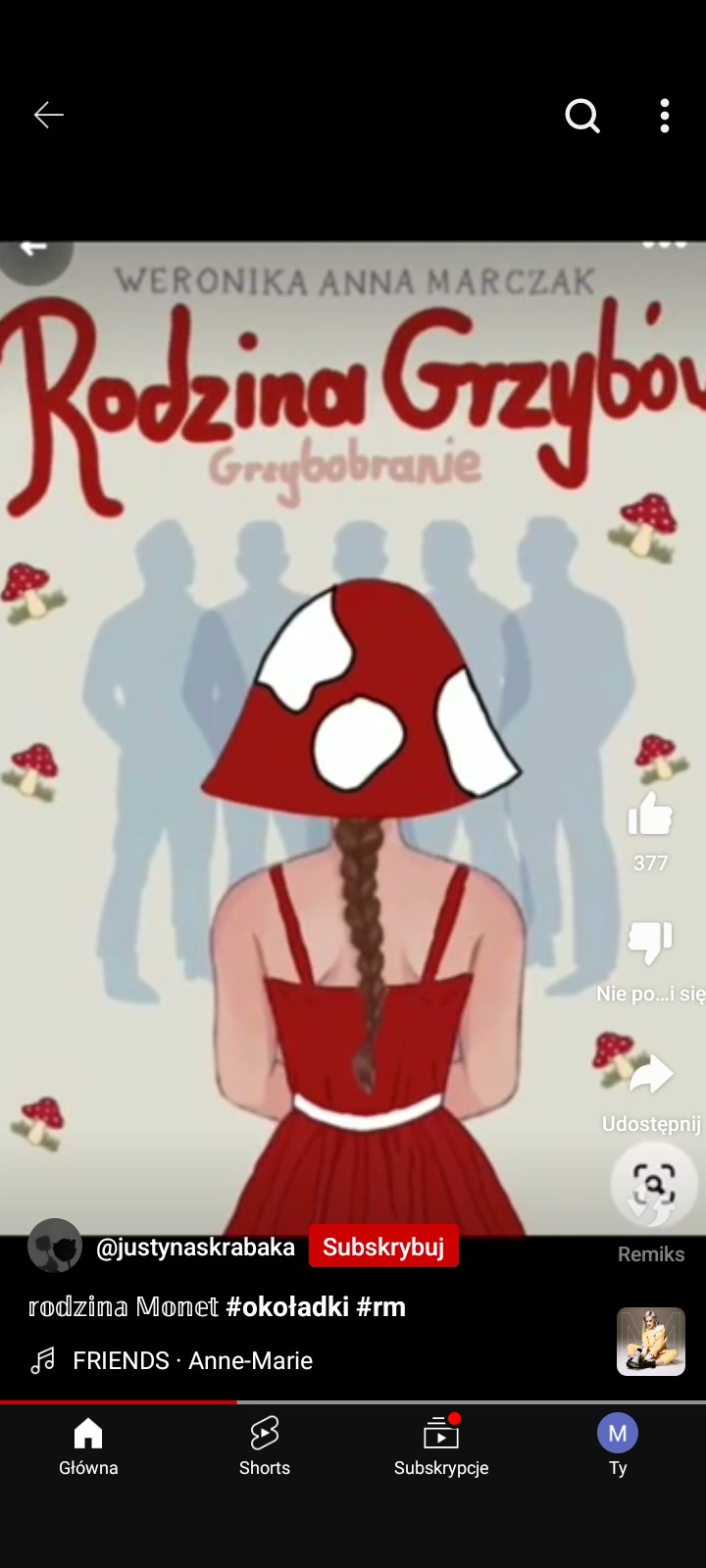The width and height of the screenshot is (706, 1568).
Task: Open YouTube search
Action: pos(582,117)
